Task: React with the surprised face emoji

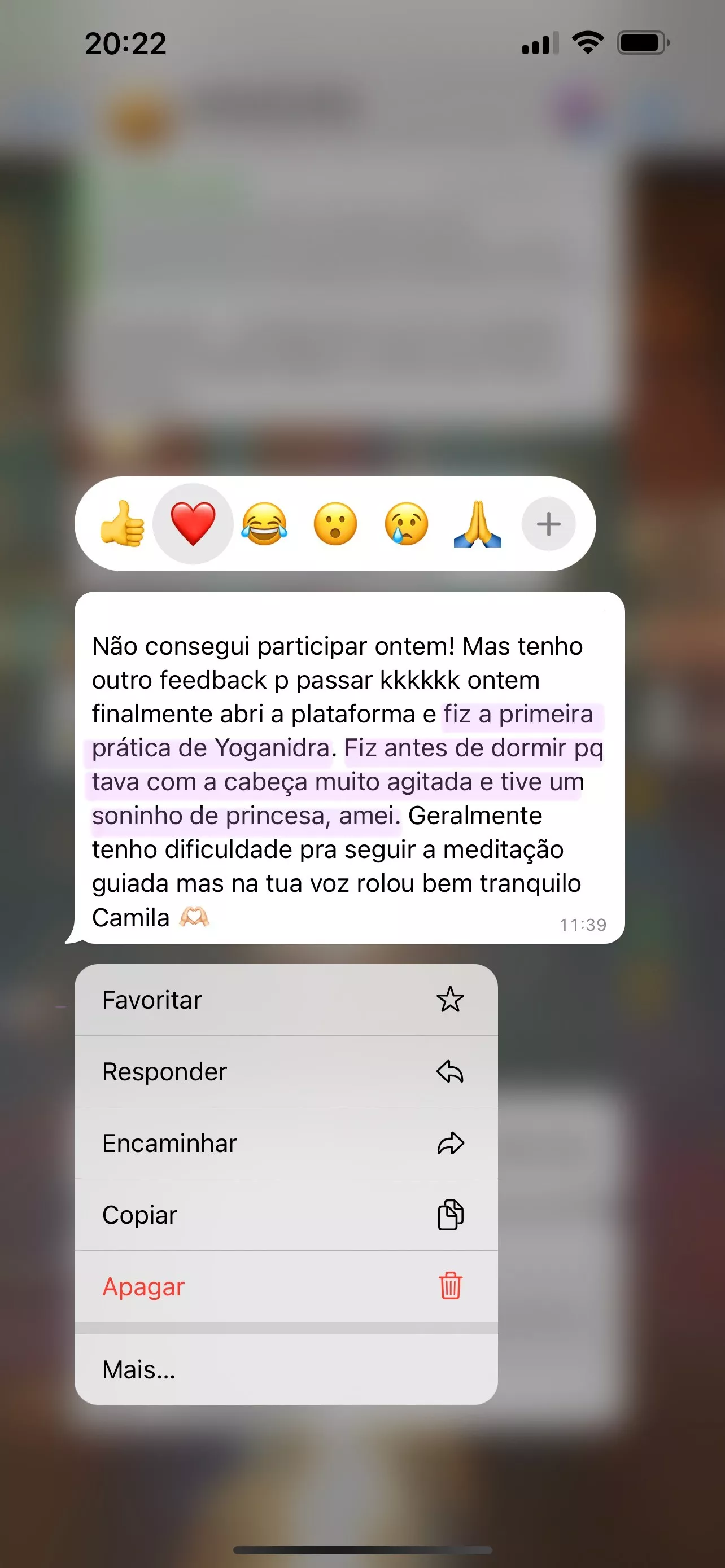Action: [x=335, y=523]
